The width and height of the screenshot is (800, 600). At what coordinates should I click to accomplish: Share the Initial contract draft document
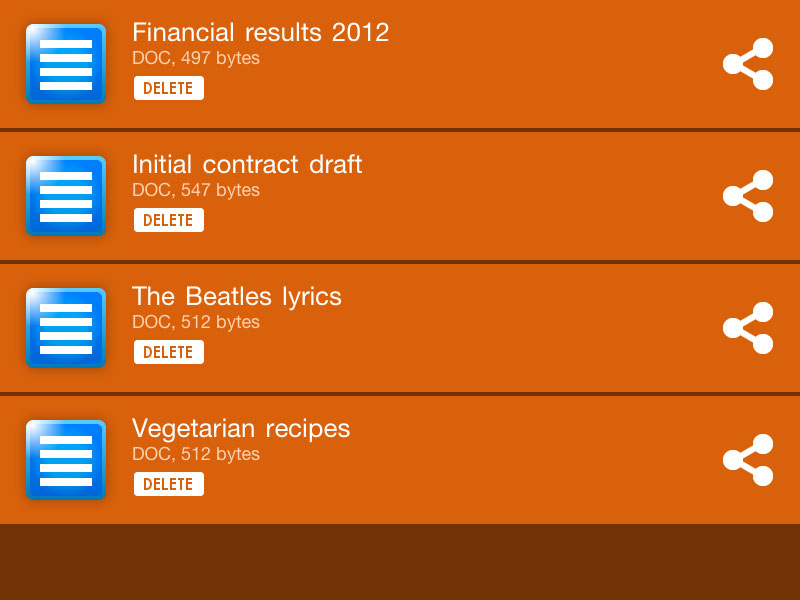point(748,196)
